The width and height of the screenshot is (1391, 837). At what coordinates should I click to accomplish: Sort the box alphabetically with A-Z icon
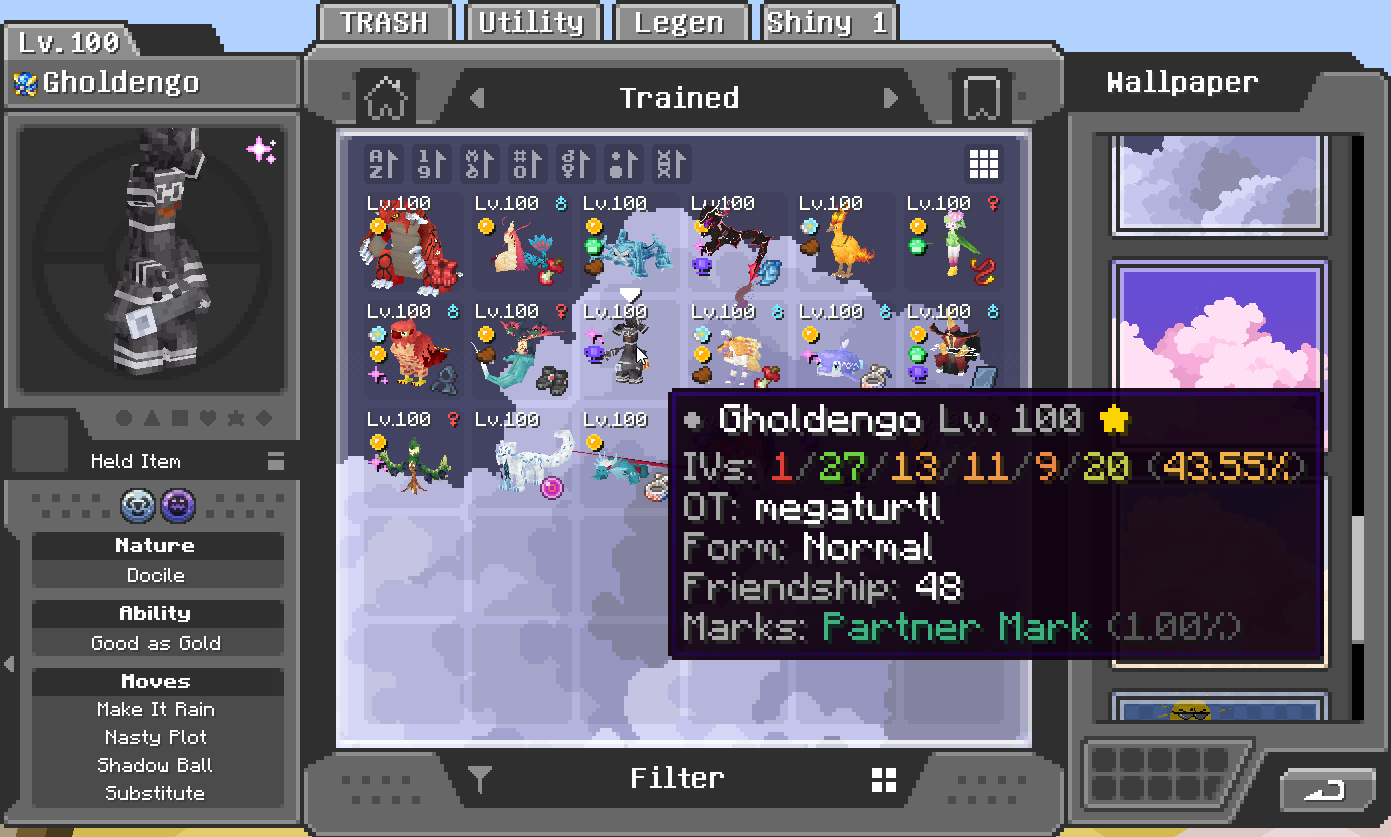tap(384, 163)
